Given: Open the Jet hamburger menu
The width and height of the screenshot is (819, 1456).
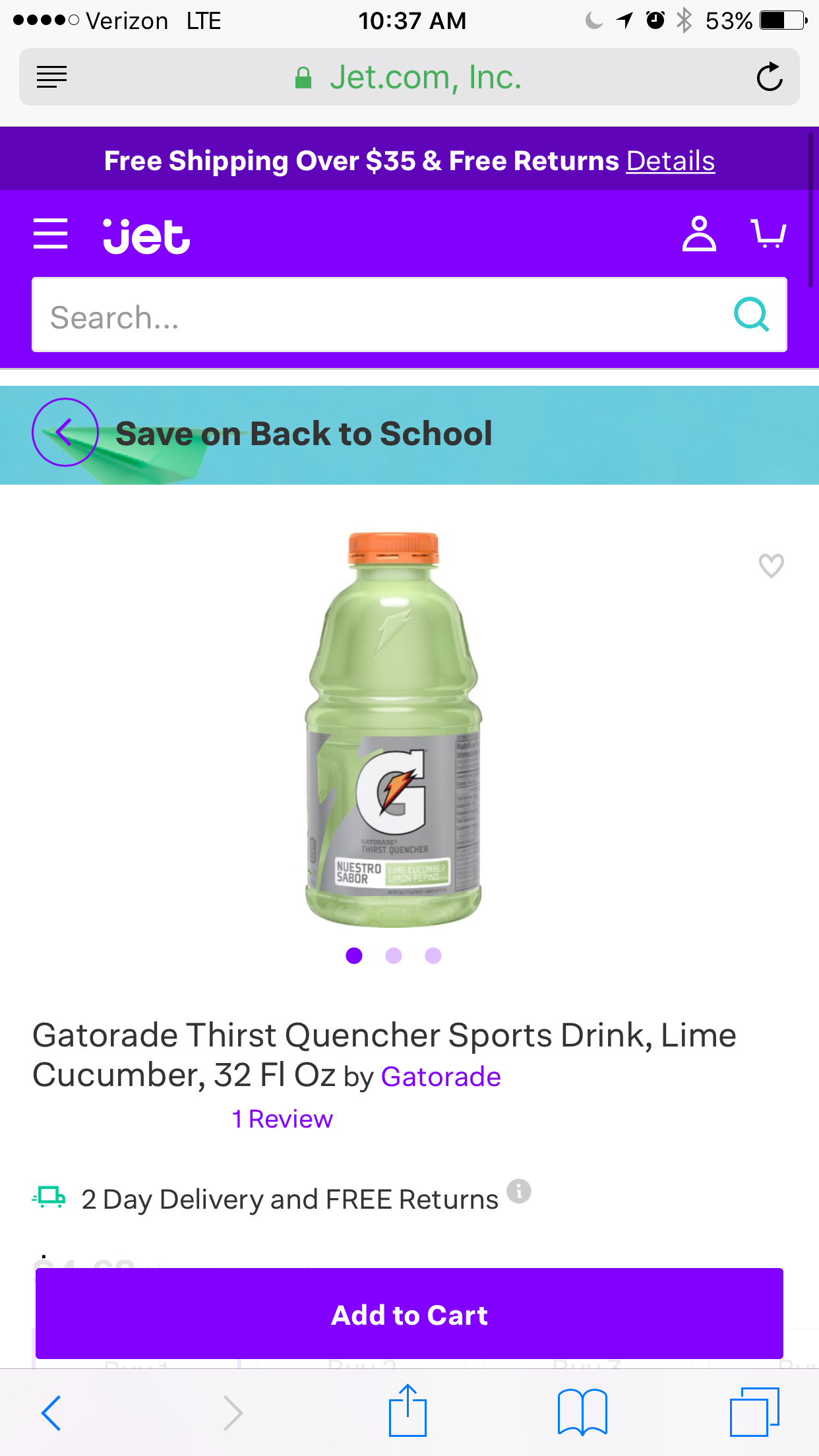Looking at the screenshot, I should 50,234.
